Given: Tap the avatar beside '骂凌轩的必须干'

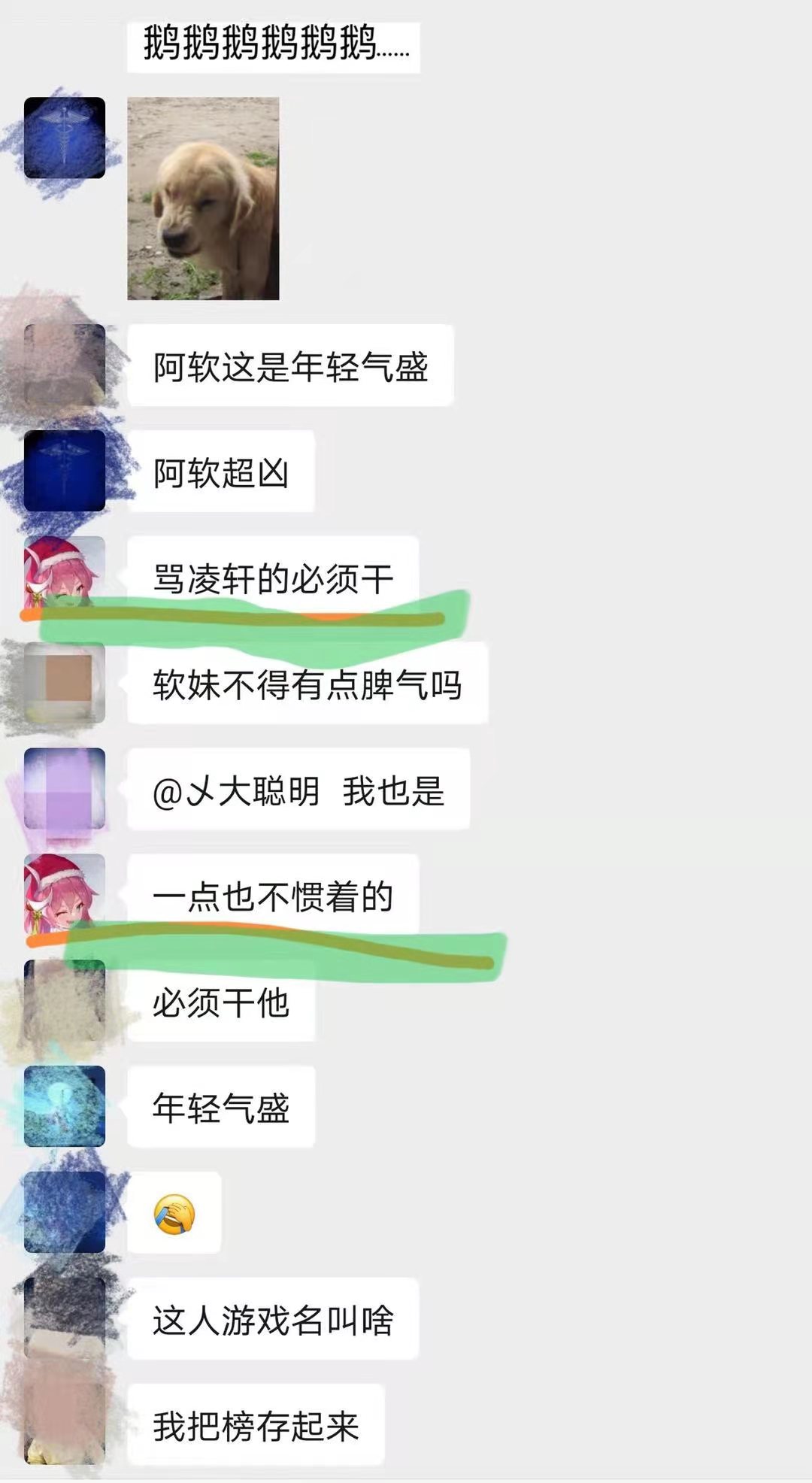Looking at the screenshot, I should (x=64, y=573).
